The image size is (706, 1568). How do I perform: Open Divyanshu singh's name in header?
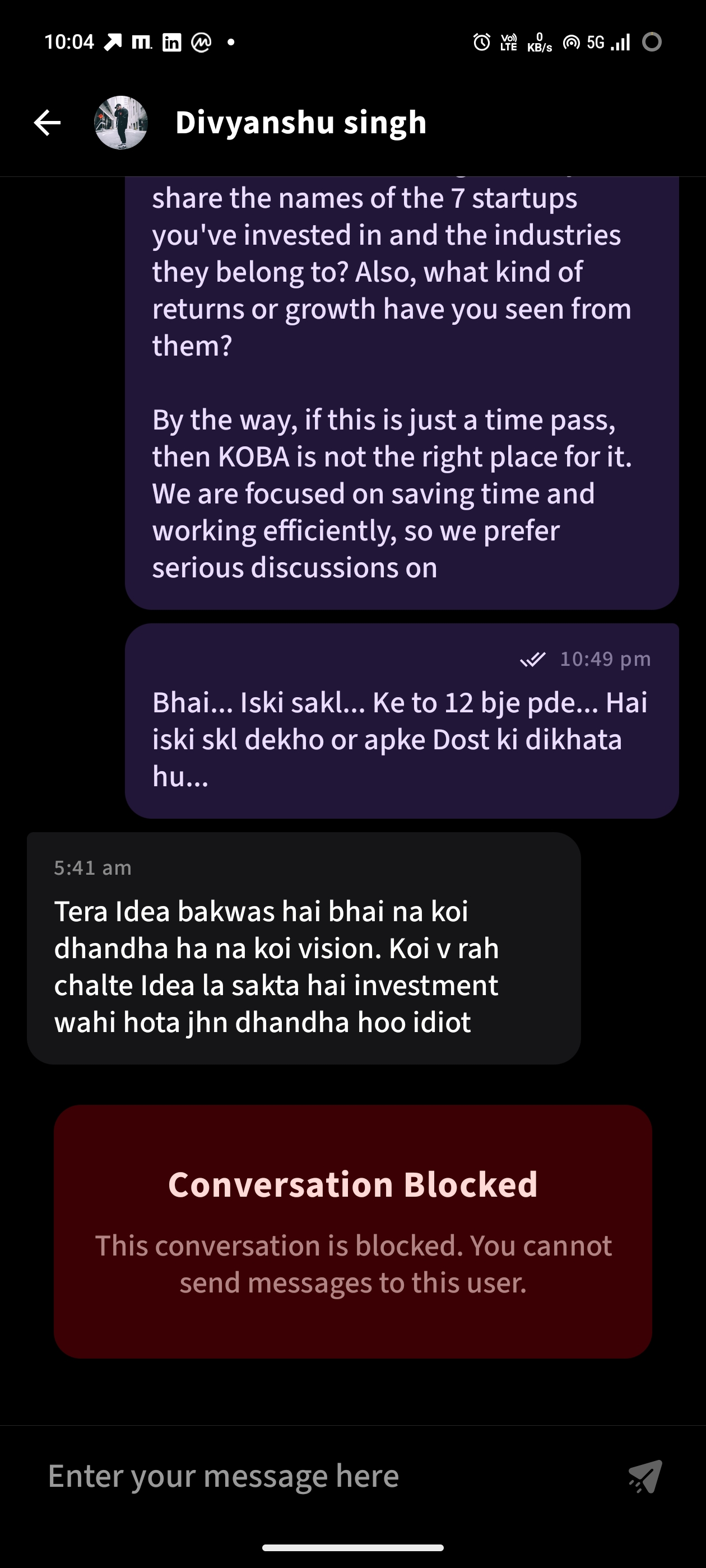point(301,122)
